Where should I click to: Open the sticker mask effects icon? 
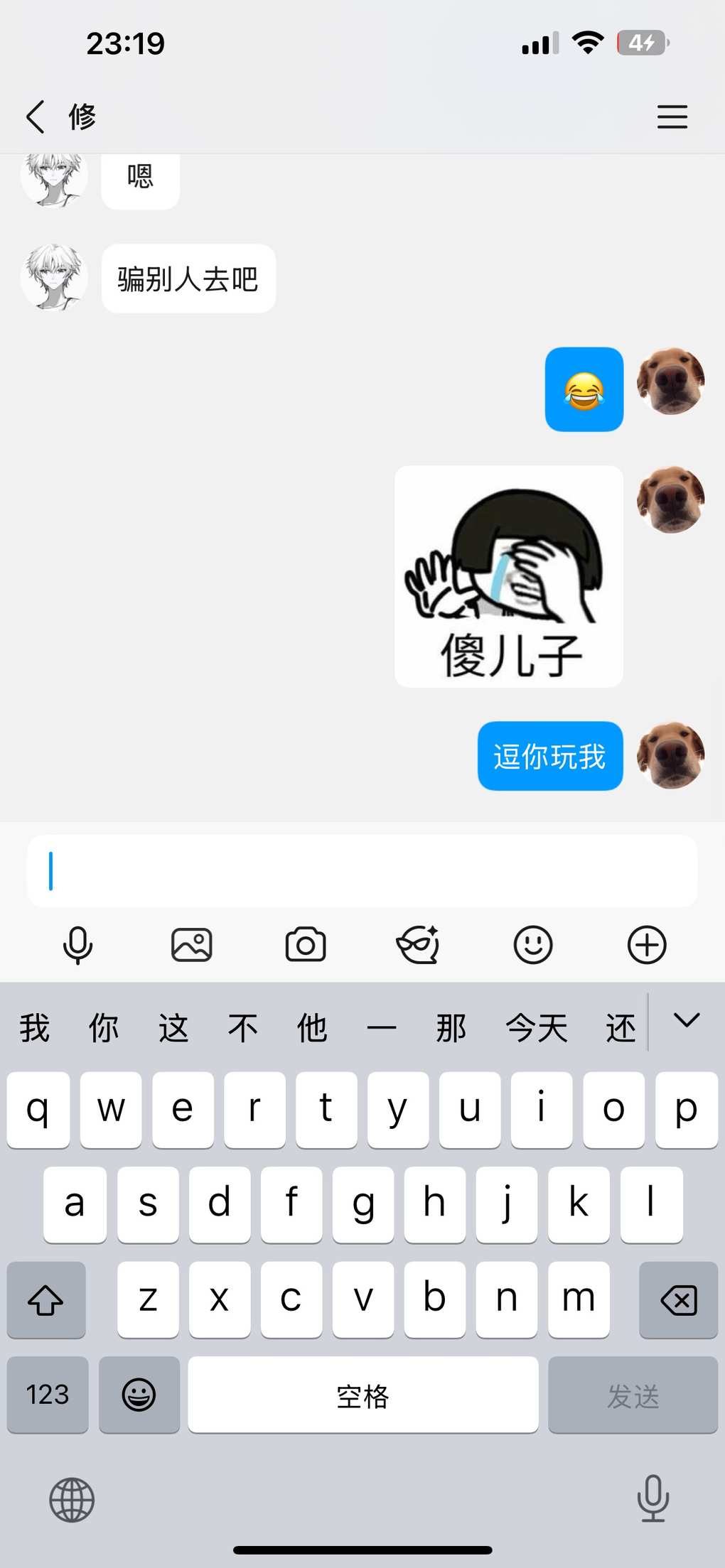(x=419, y=946)
